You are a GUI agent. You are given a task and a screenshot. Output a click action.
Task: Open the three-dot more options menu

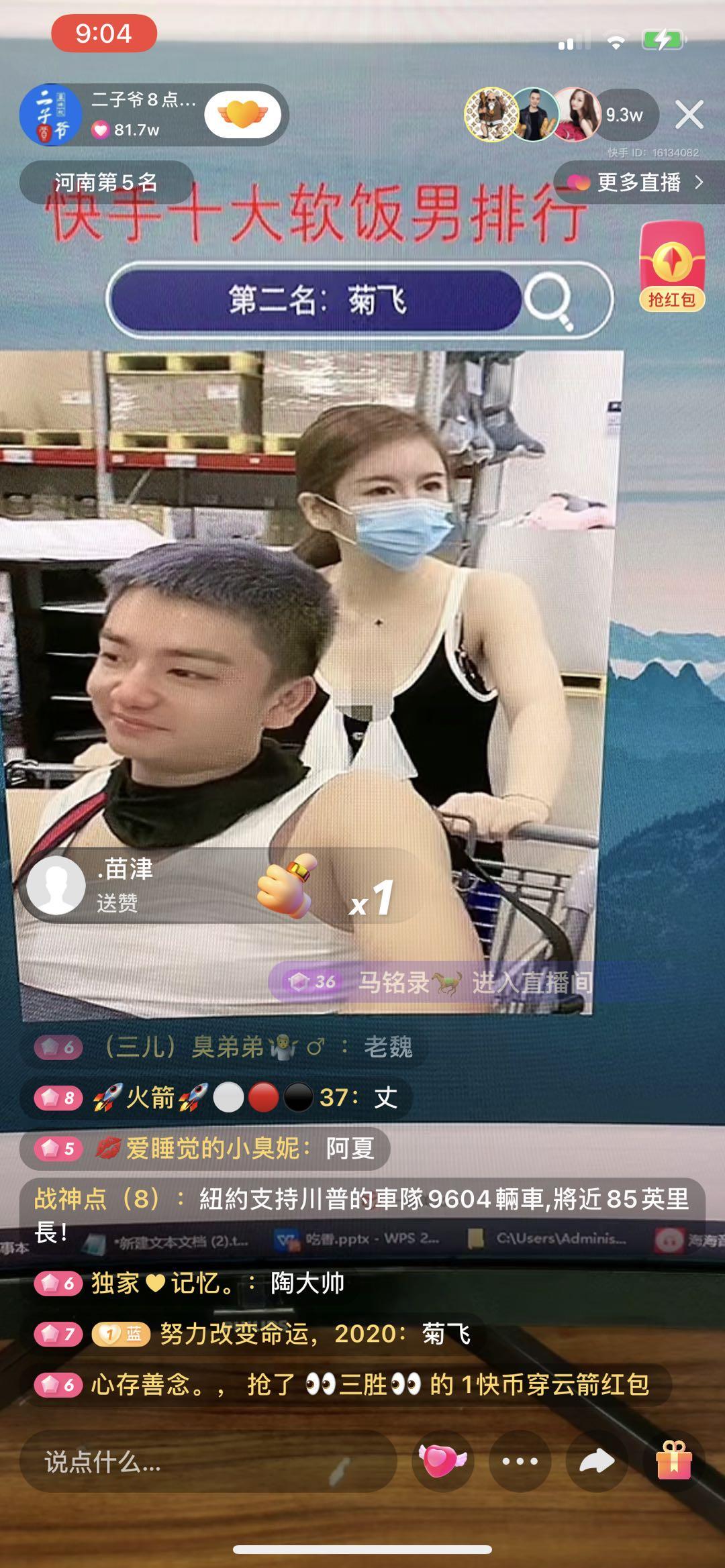coord(520,1461)
